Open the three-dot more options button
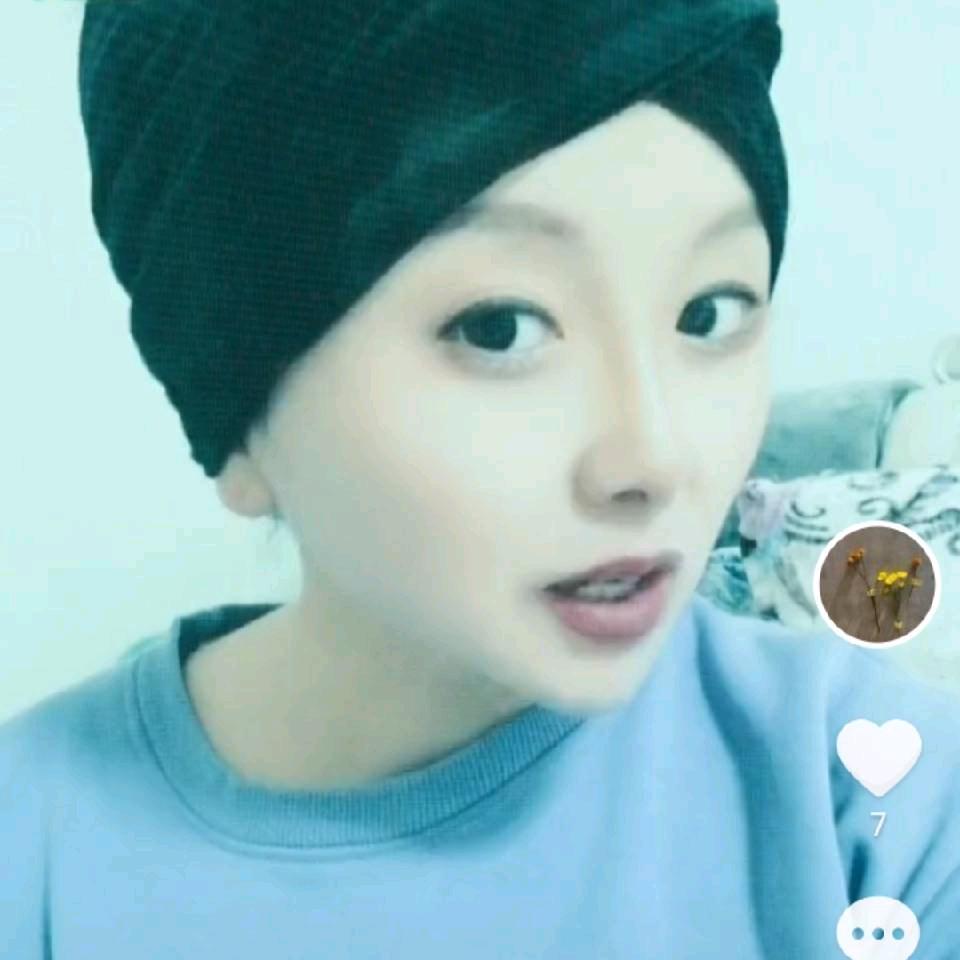The height and width of the screenshot is (960, 960). pos(878,932)
